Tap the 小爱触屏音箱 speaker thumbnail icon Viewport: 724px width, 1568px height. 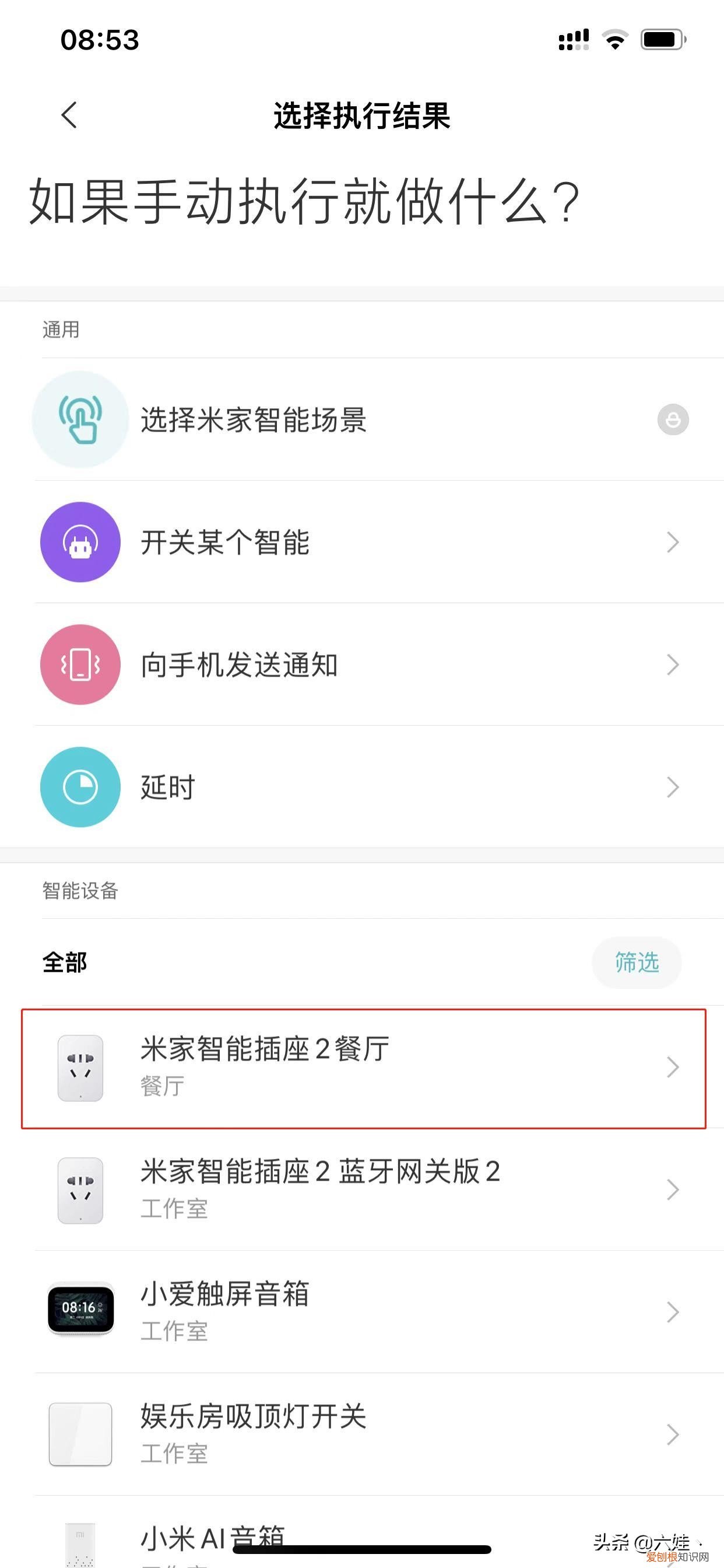pyautogui.click(x=80, y=1308)
